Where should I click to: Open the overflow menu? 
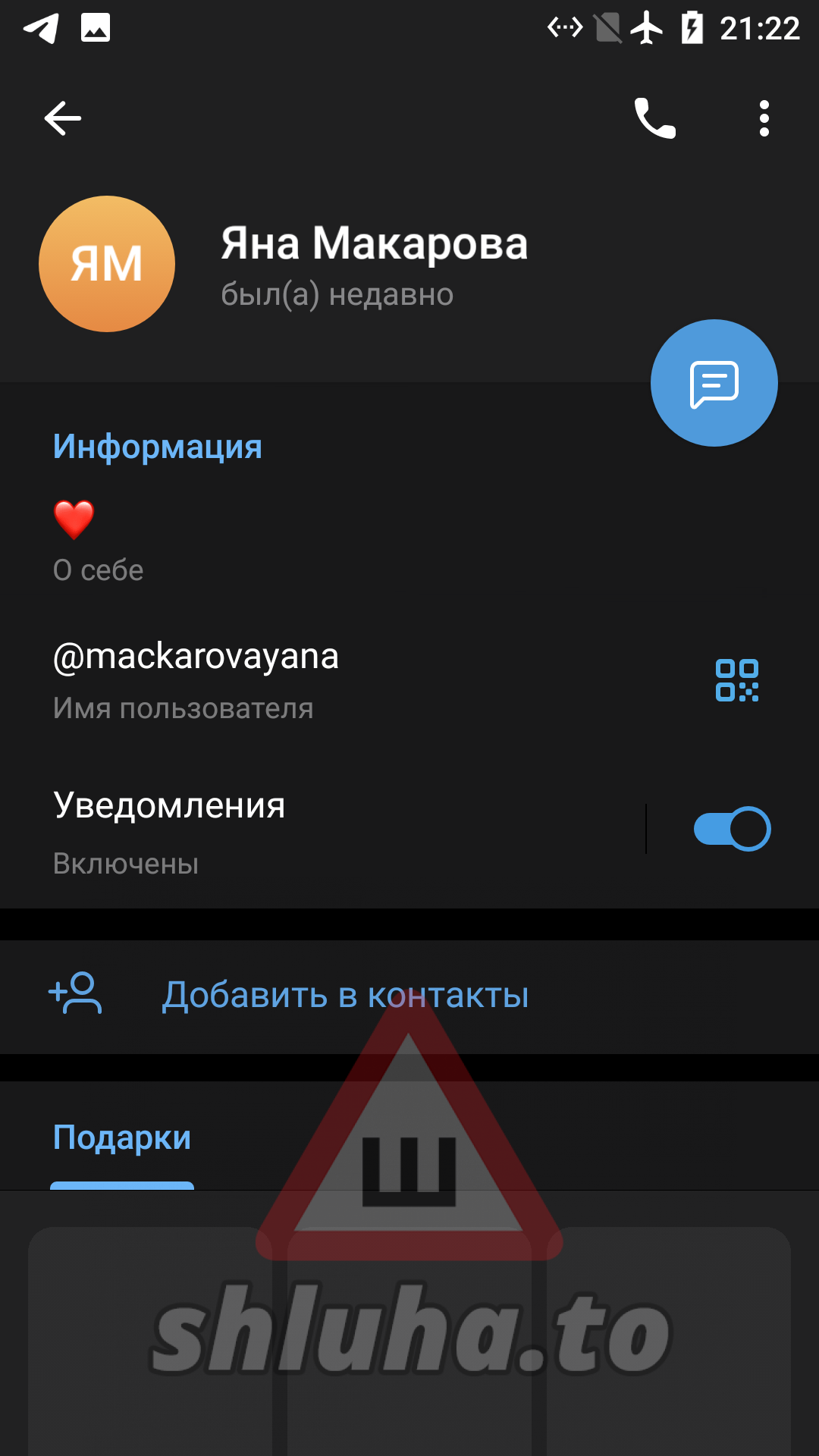tap(764, 118)
